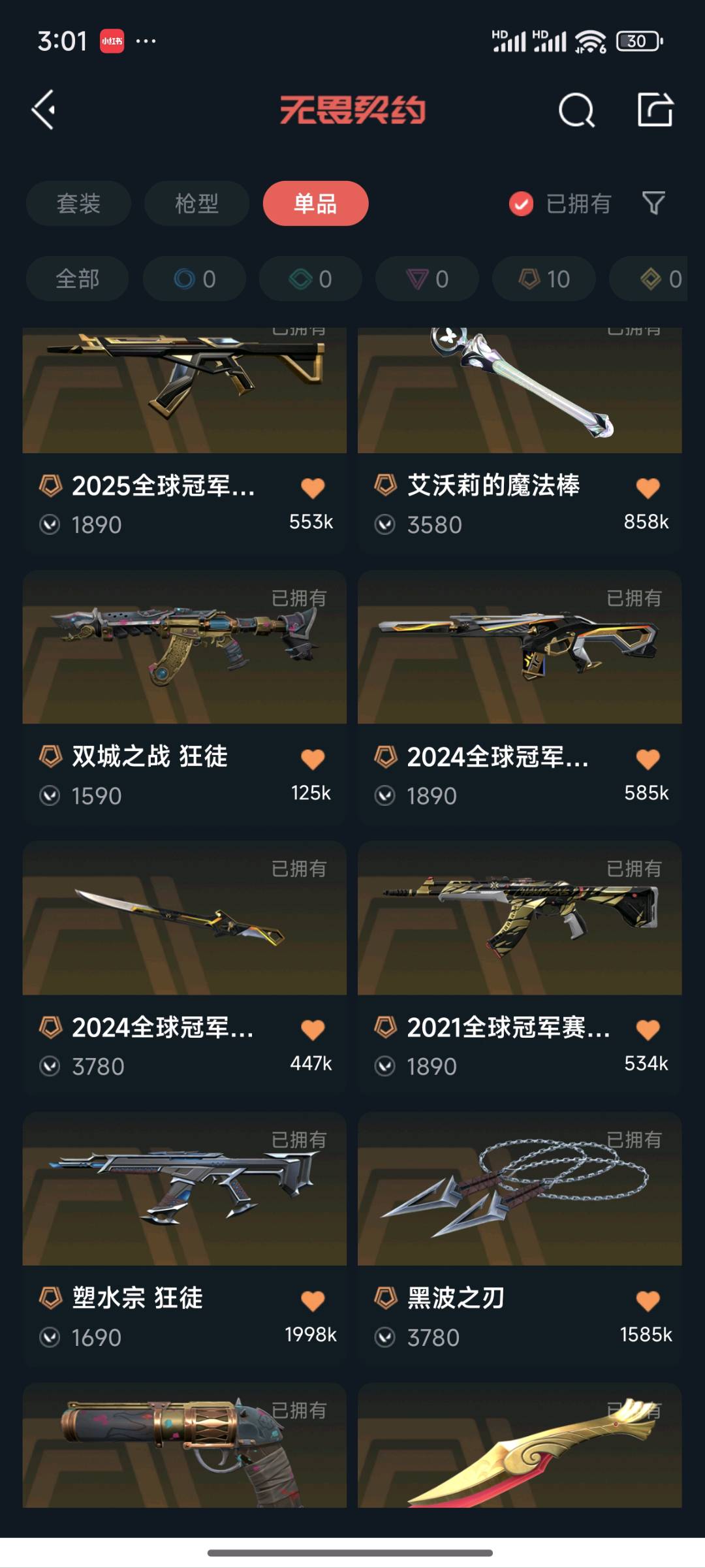Uncheck the 已拥有 filter checkbox
This screenshot has height=1568, width=705.
(x=521, y=204)
